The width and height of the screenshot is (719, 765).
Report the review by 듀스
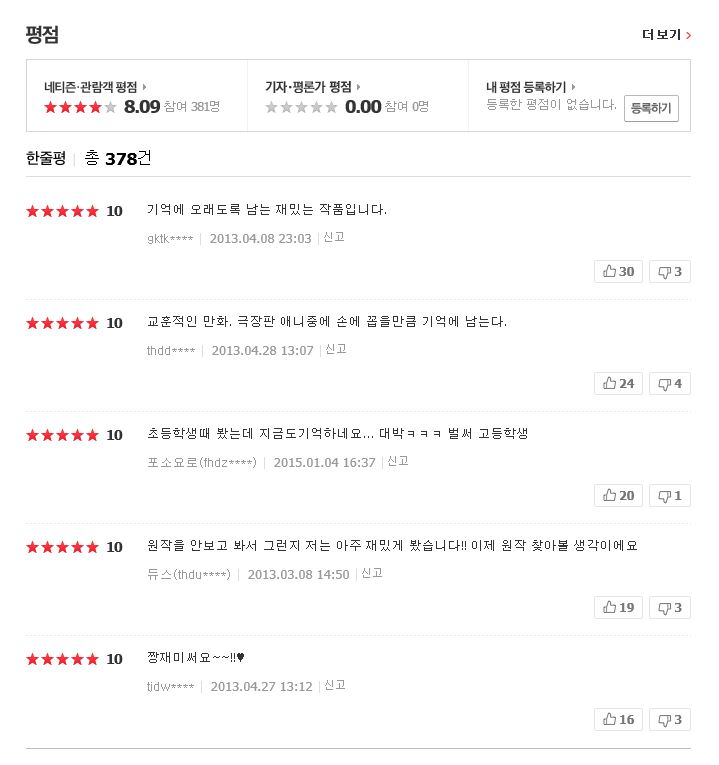point(372,573)
